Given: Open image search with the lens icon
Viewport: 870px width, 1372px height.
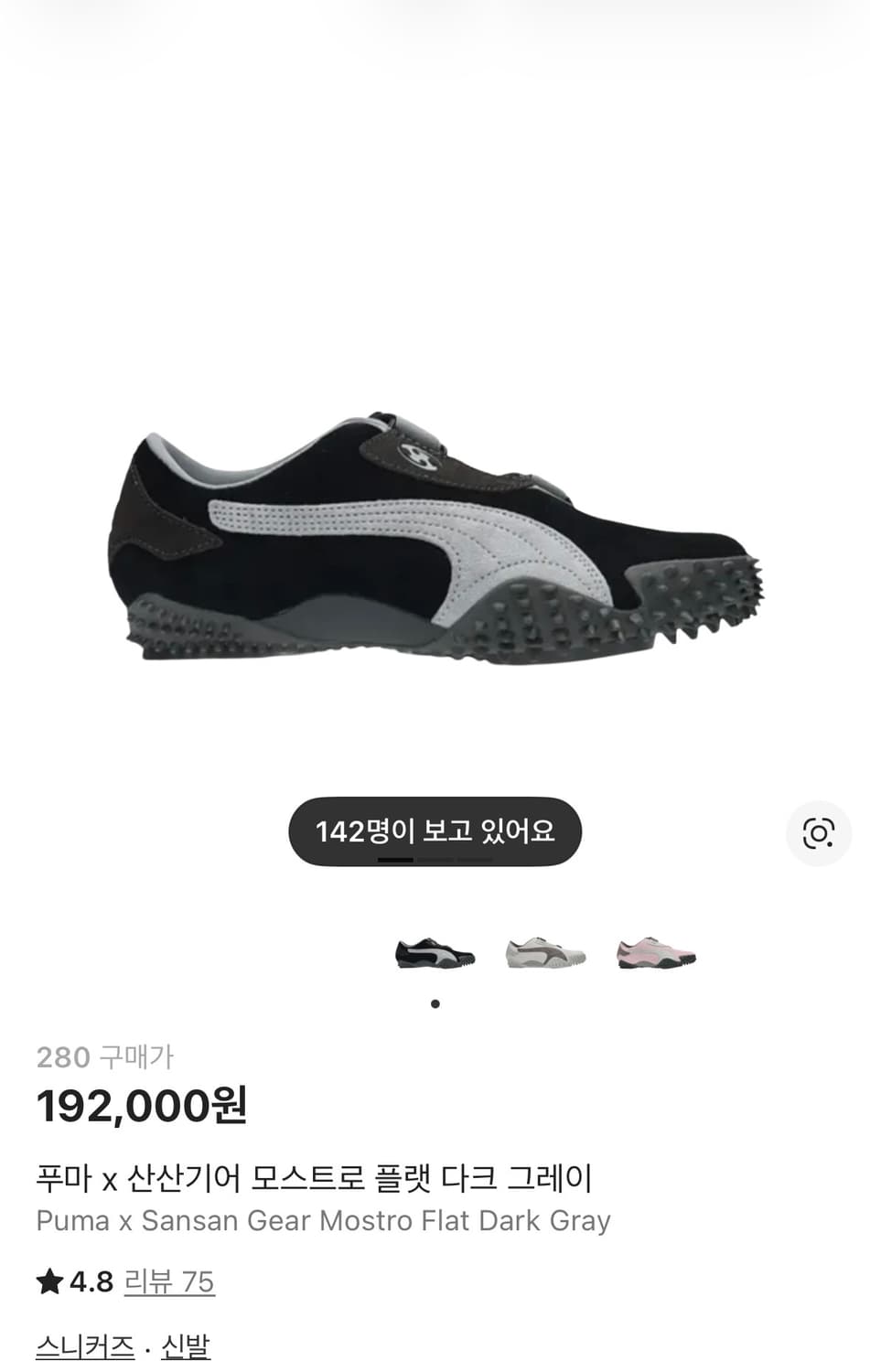Looking at the screenshot, I should point(819,832).
